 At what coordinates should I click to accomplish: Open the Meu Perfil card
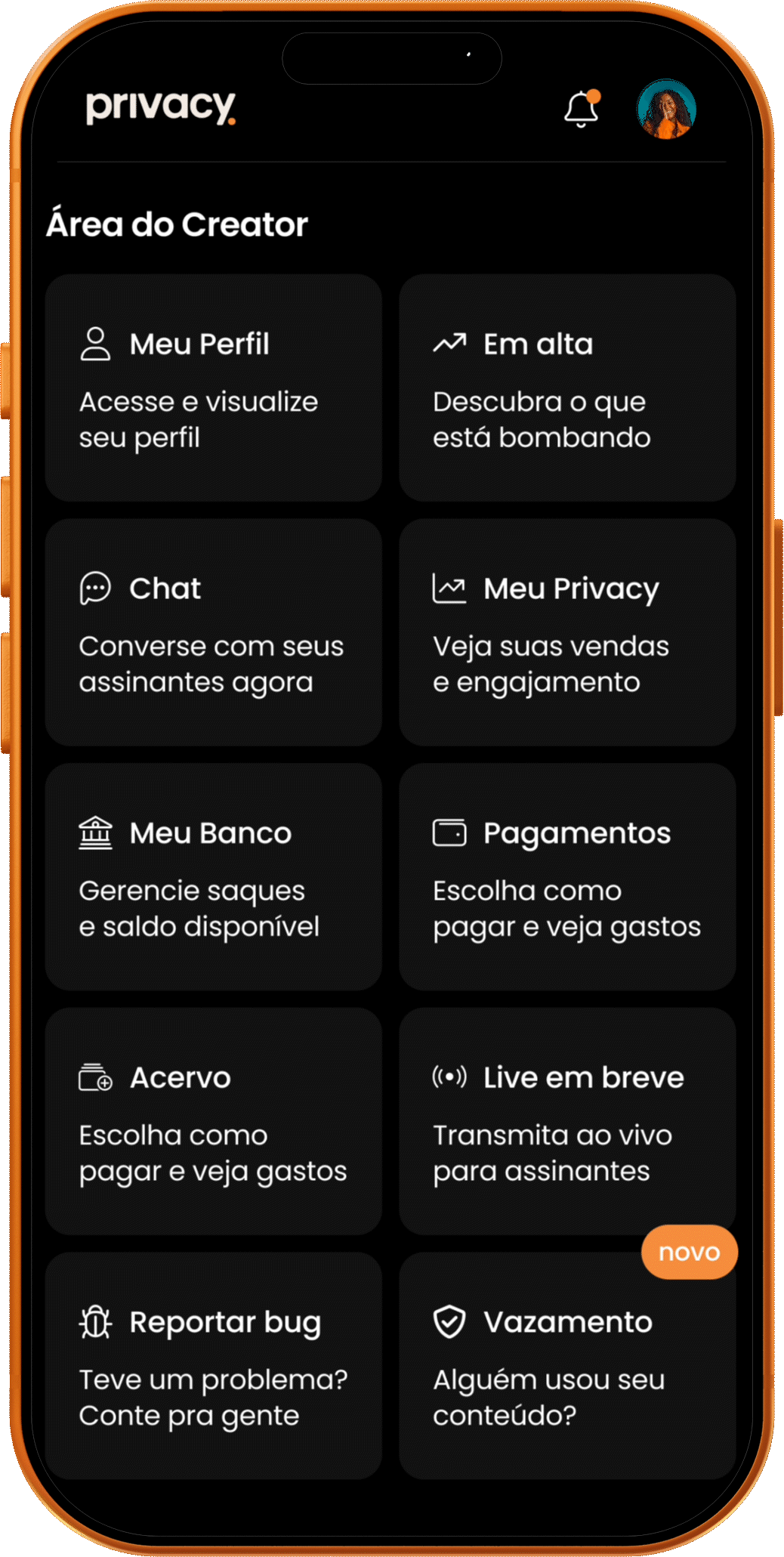tap(213, 388)
